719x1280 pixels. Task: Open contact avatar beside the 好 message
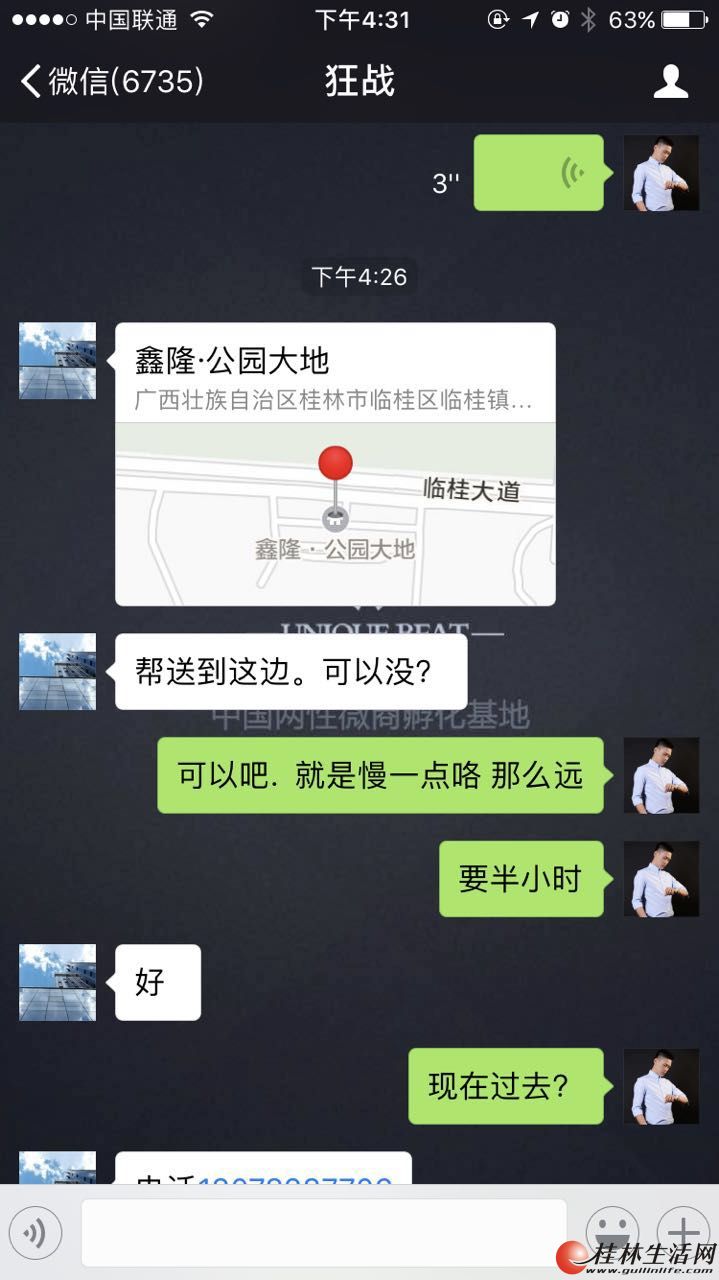point(57,983)
